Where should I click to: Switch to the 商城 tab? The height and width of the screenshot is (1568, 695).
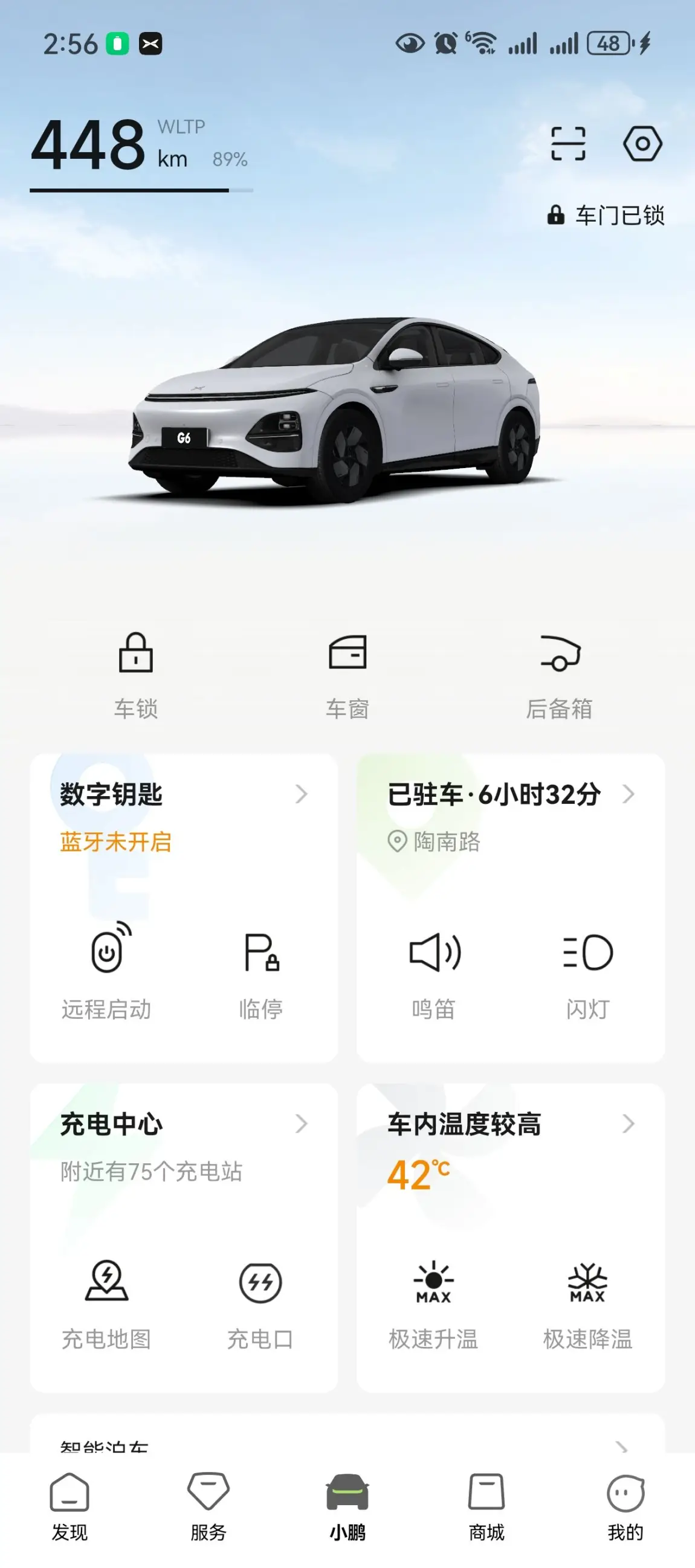tap(486, 1506)
